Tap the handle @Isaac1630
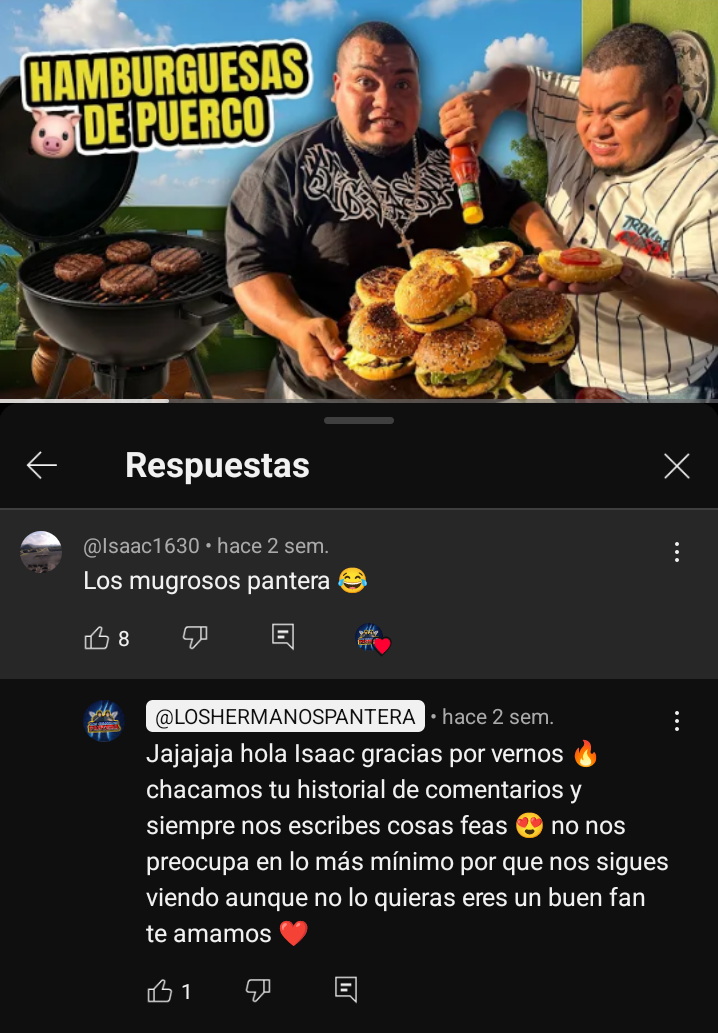Viewport: 718px width, 1033px height. 141,547
